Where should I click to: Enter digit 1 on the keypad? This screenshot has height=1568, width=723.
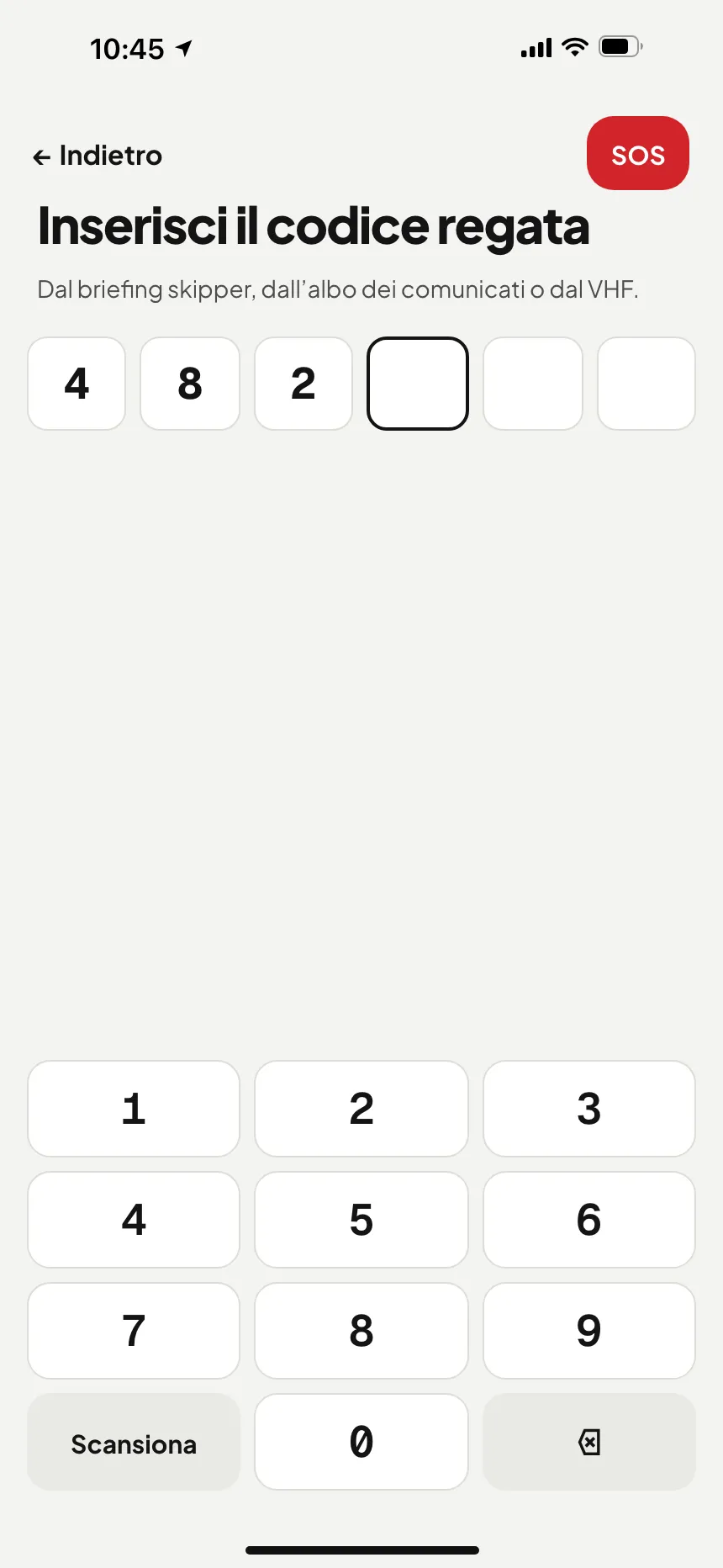[x=134, y=1109]
